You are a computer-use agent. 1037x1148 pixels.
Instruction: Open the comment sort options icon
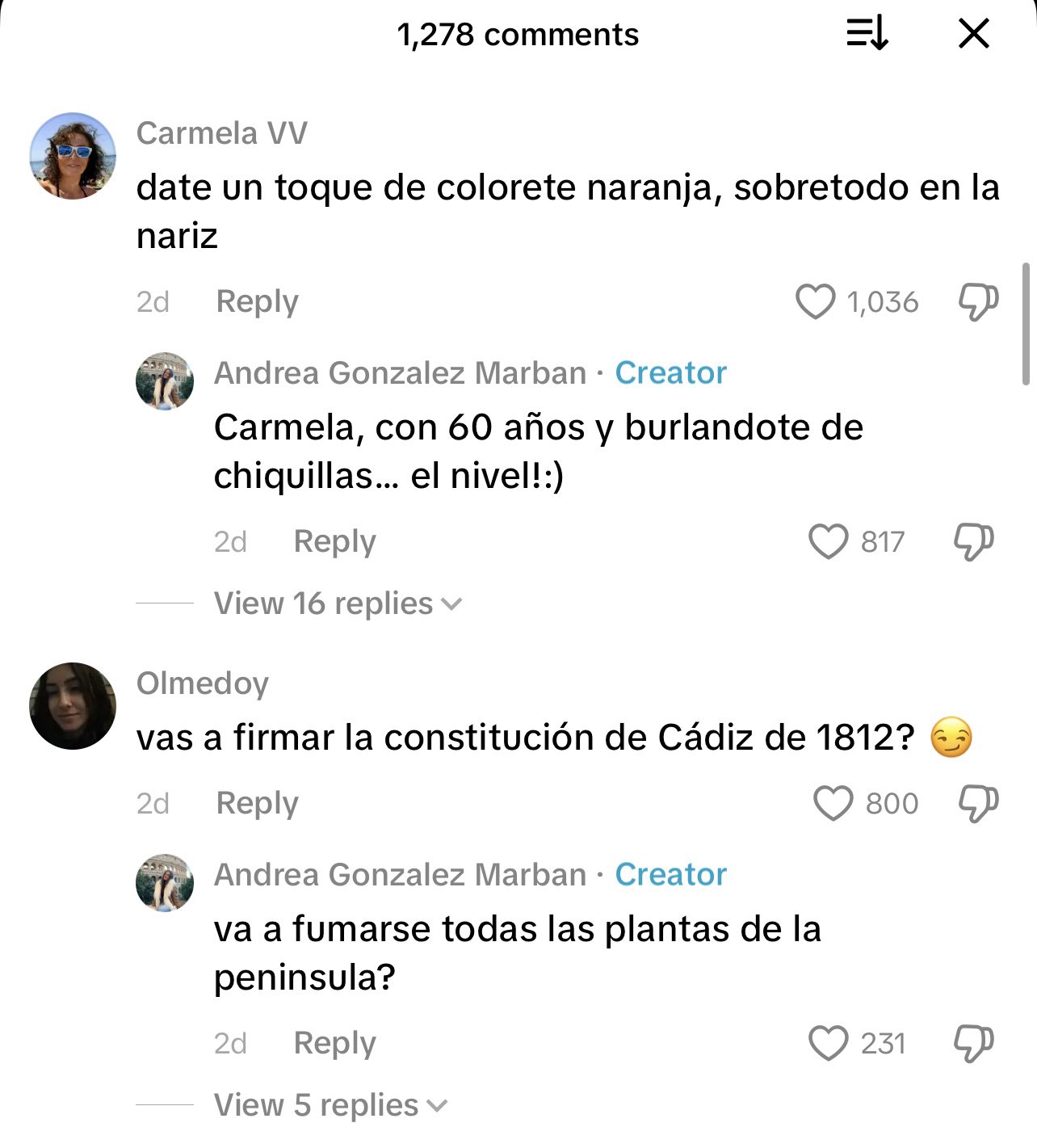point(867,34)
